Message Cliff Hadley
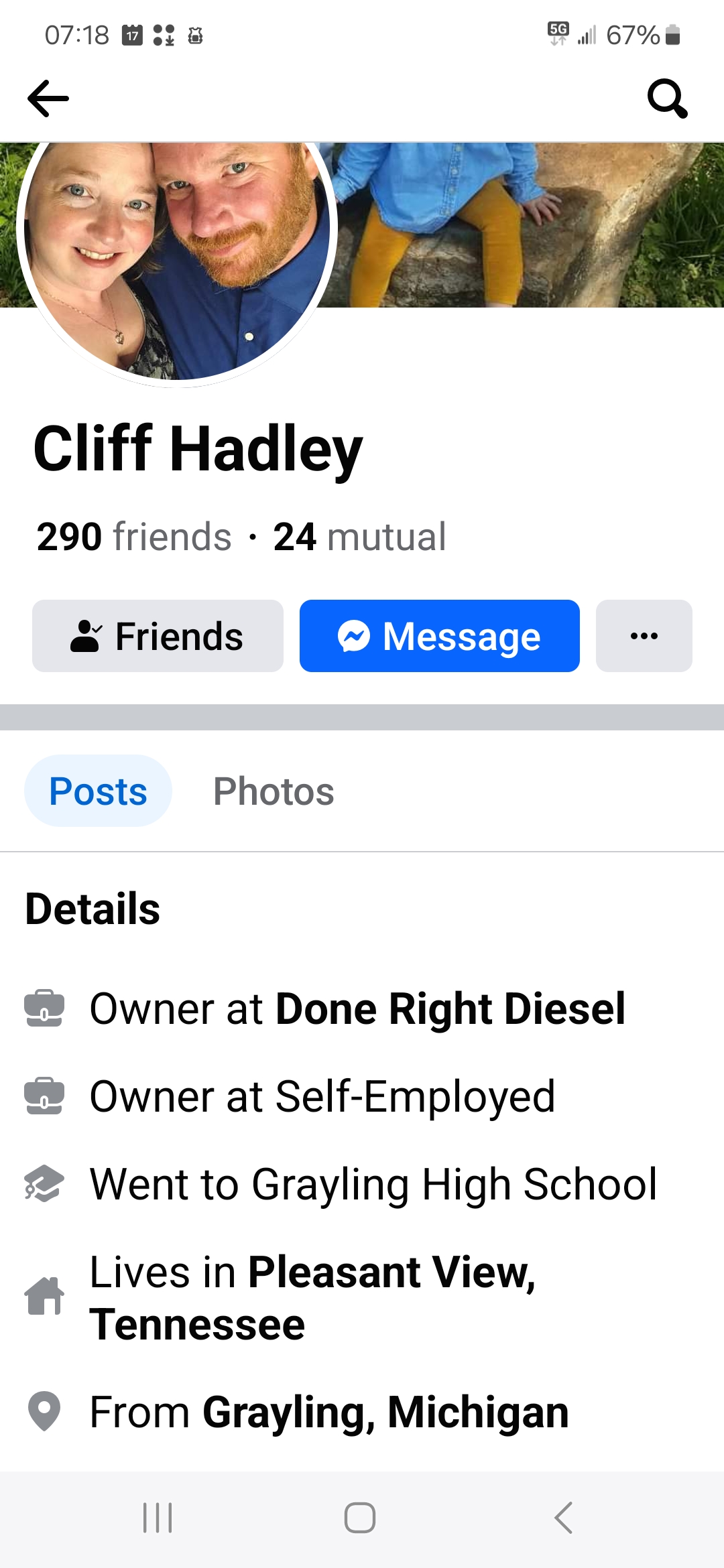 point(439,636)
